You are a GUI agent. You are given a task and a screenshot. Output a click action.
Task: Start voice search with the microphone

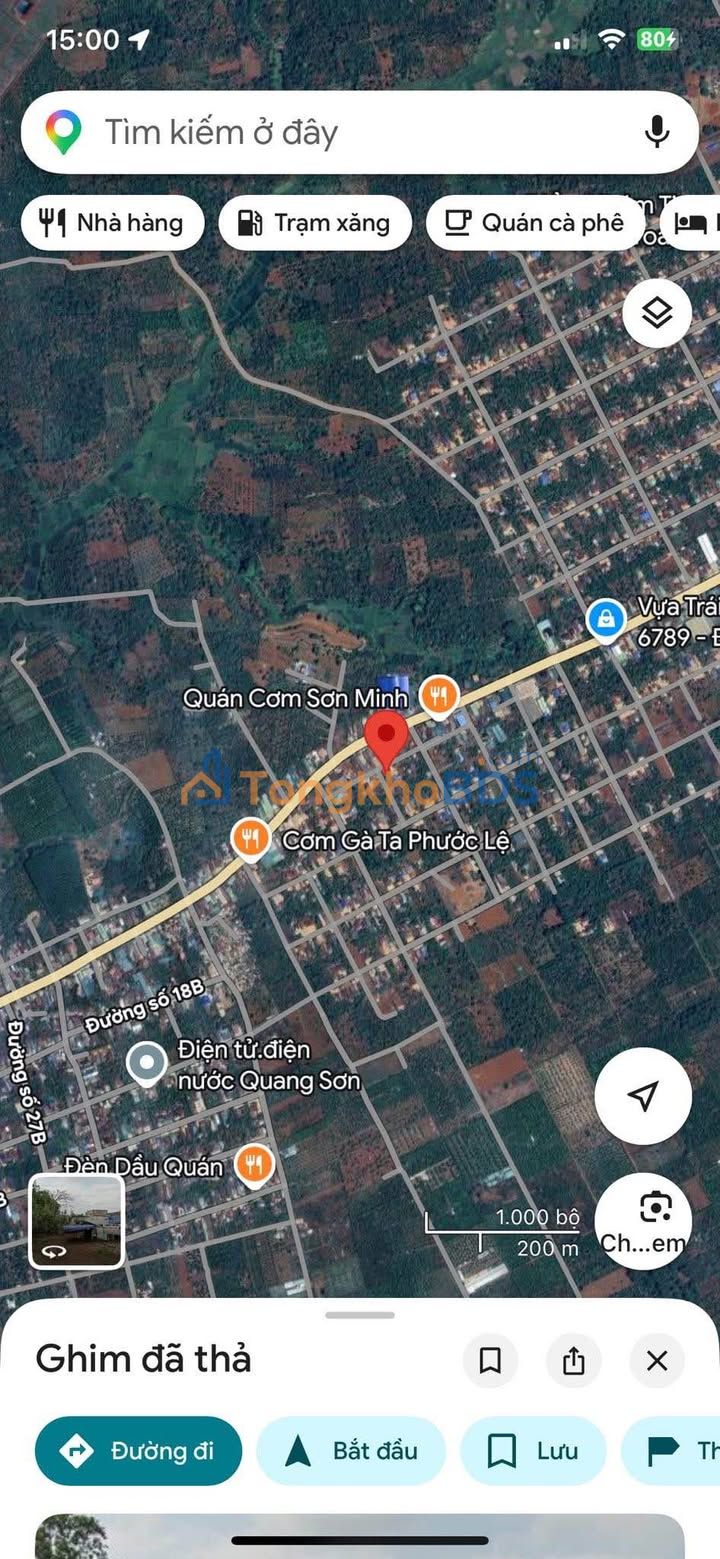pos(657,132)
